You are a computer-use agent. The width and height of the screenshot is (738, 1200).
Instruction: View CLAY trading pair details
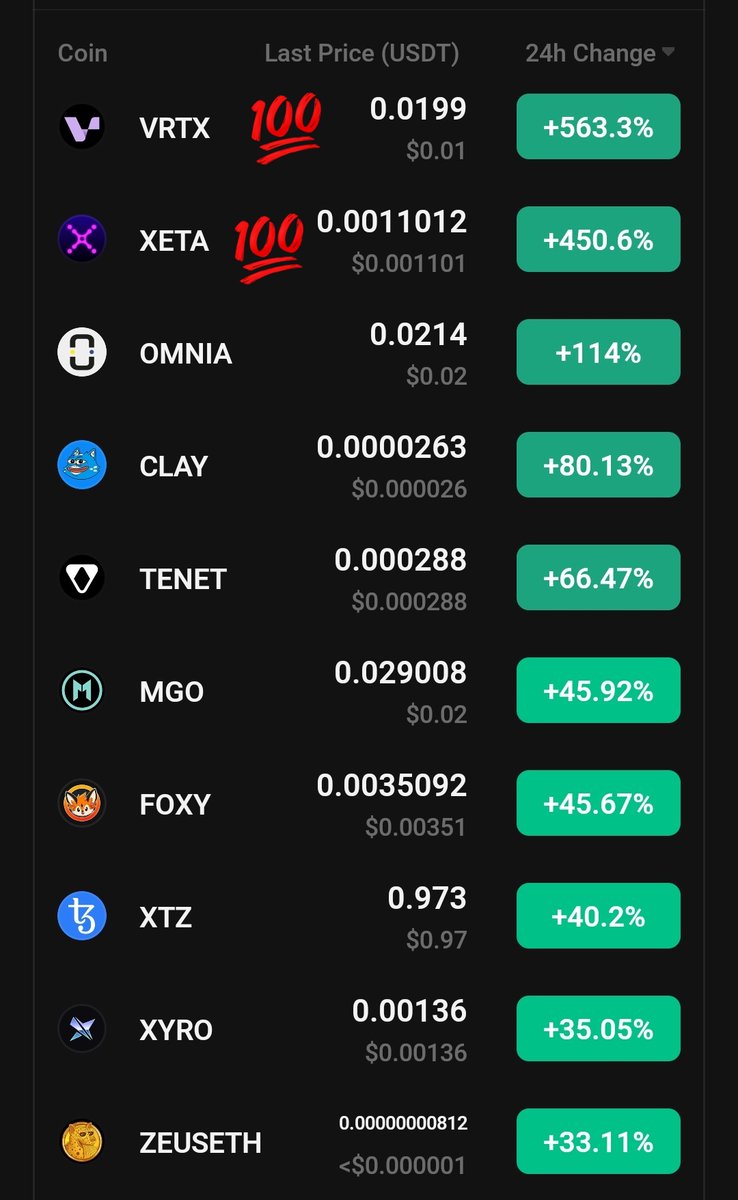(369, 466)
